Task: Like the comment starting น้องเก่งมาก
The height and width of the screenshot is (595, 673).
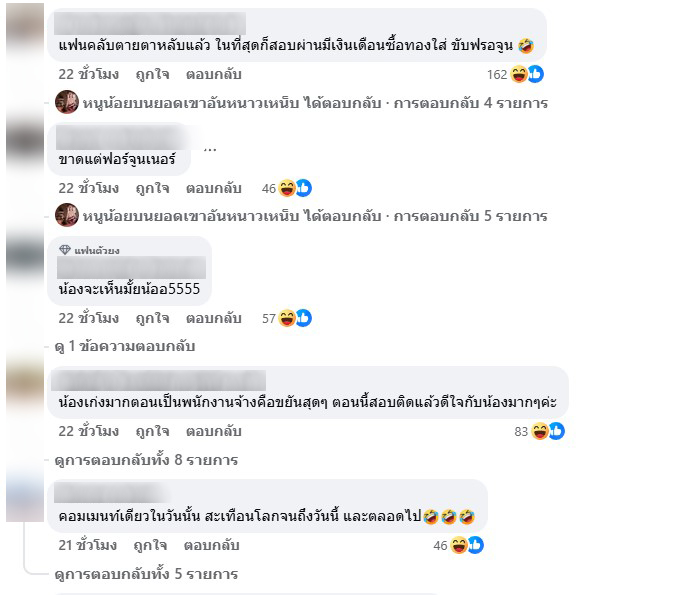Action: coord(152,431)
